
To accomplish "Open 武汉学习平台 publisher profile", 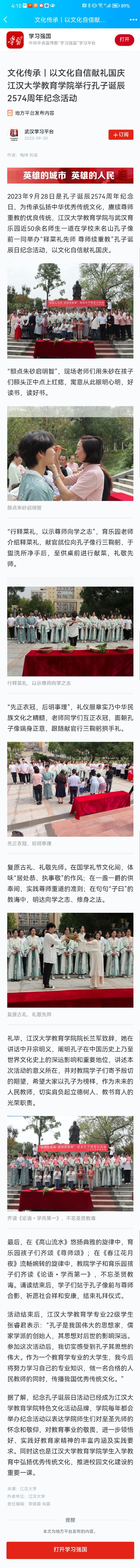I will point(39,132).
